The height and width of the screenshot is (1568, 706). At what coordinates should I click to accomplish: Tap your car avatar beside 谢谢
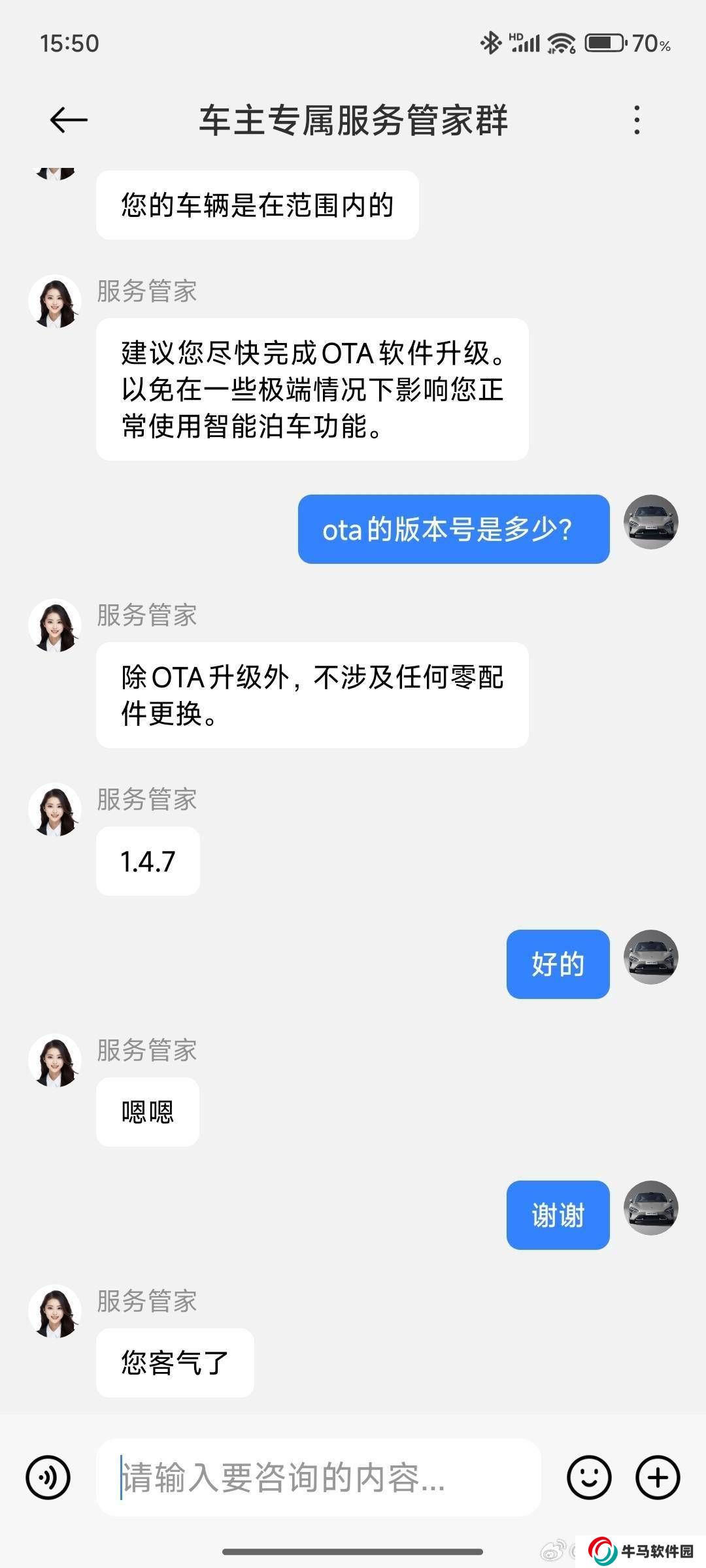click(650, 1207)
